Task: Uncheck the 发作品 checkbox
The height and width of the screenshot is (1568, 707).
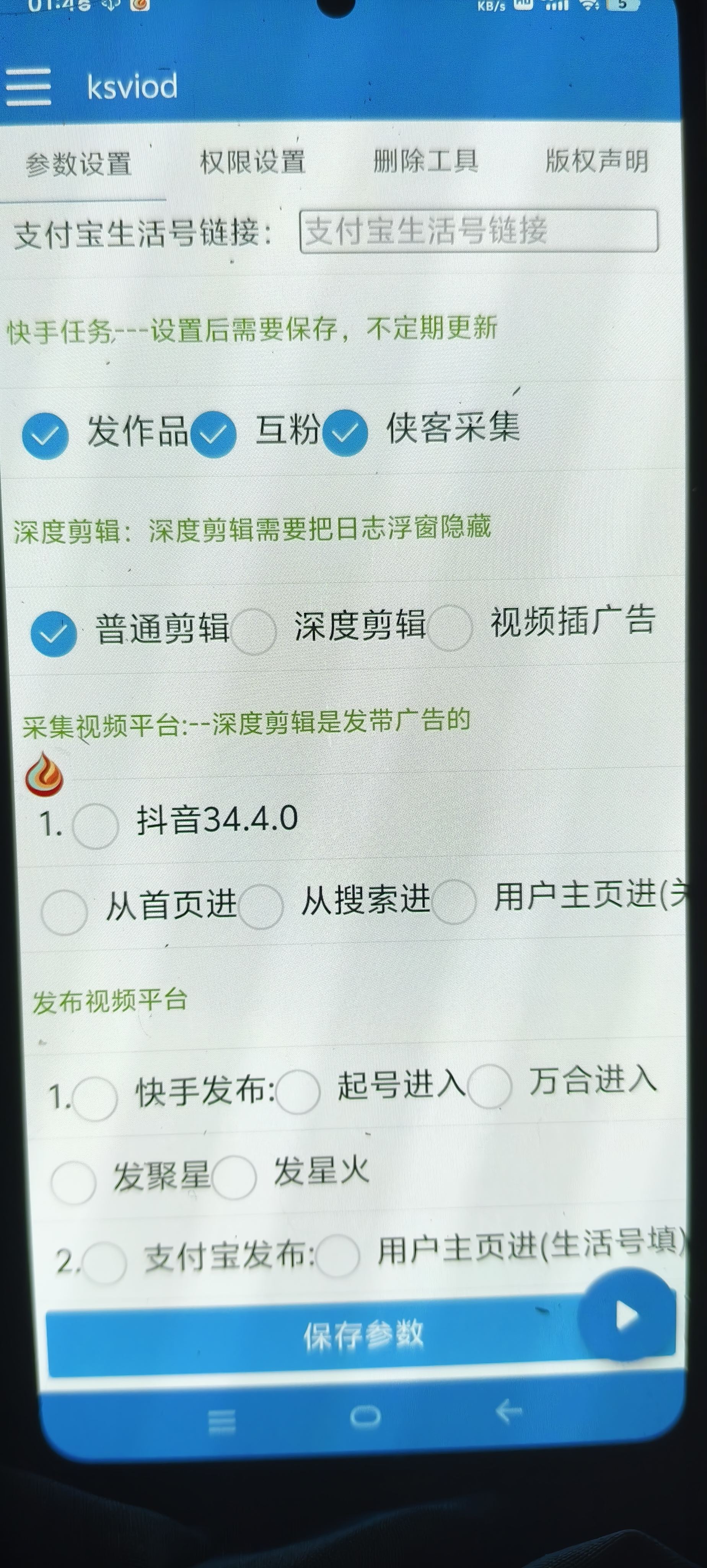Action: tap(46, 435)
